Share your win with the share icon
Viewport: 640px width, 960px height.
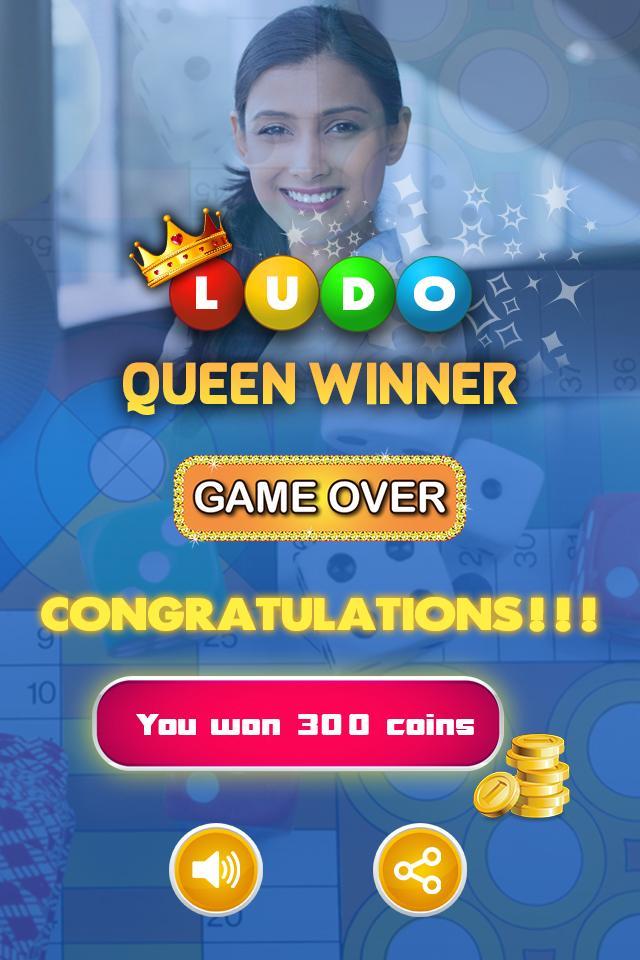[x=420, y=869]
